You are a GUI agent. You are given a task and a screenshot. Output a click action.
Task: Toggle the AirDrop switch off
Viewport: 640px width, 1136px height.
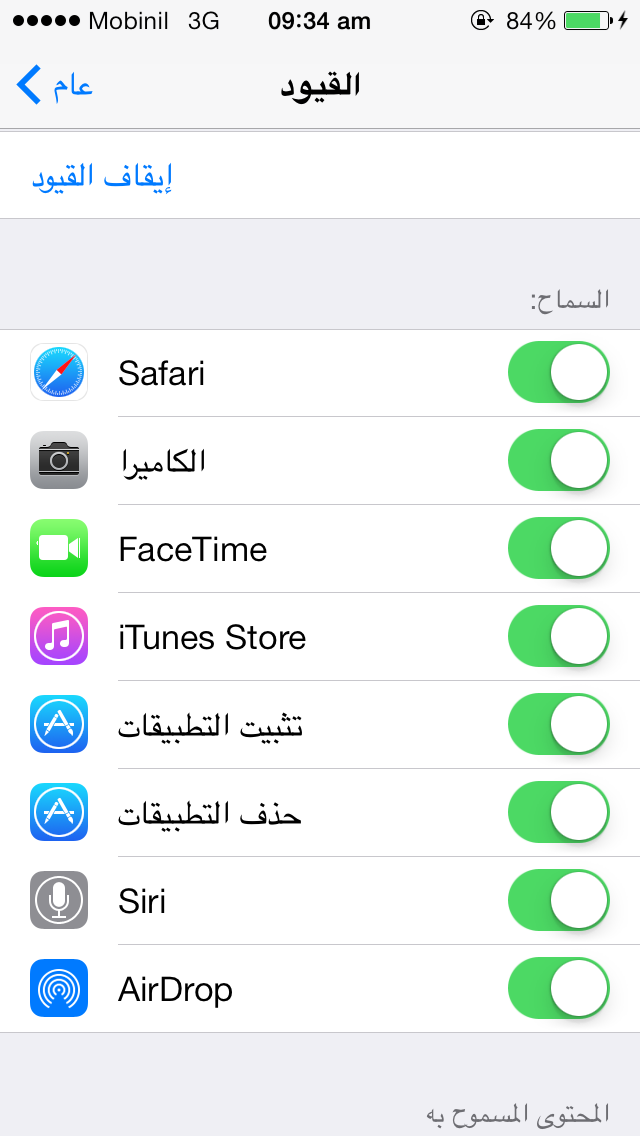tap(558, 989)
